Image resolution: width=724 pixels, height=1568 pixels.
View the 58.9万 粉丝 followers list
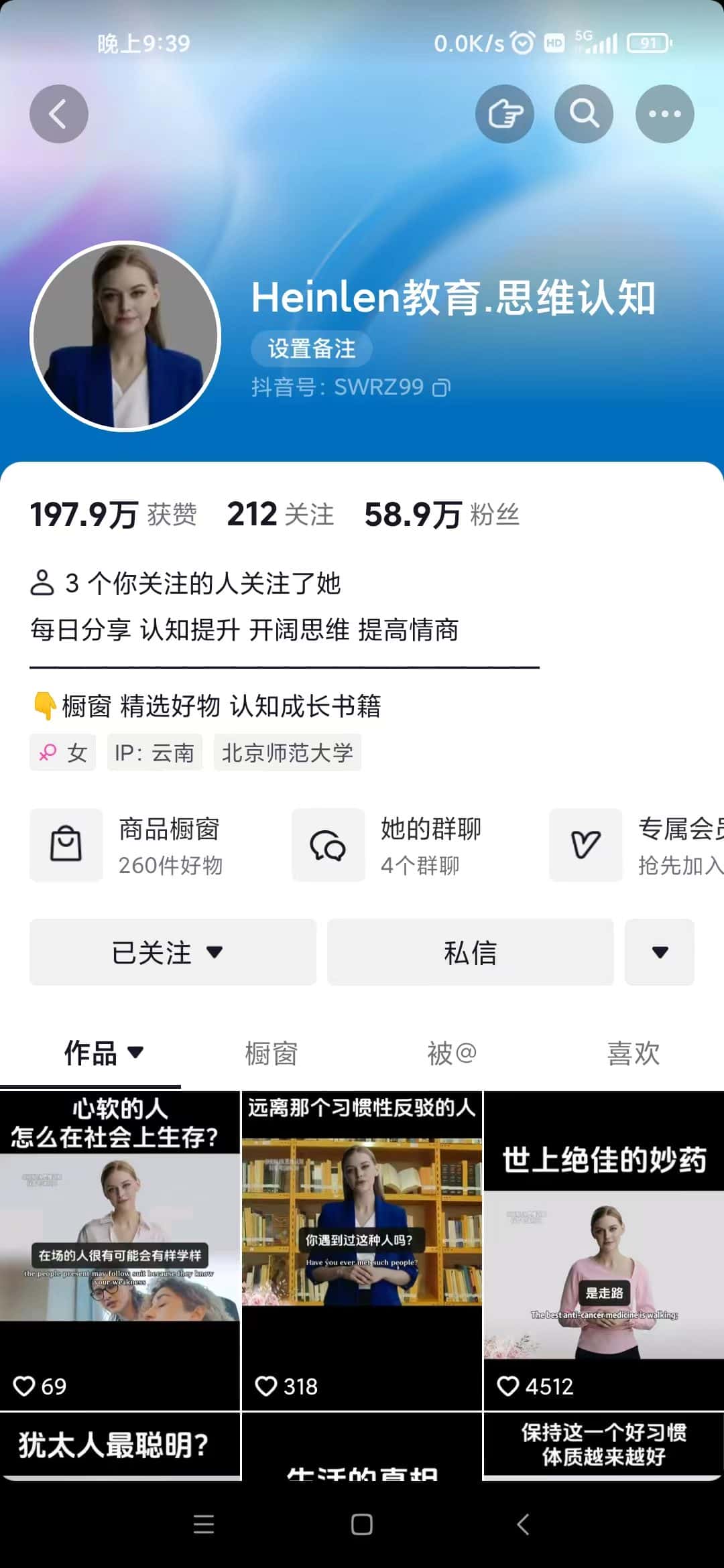pyautogui.click(x=441, y=515)
